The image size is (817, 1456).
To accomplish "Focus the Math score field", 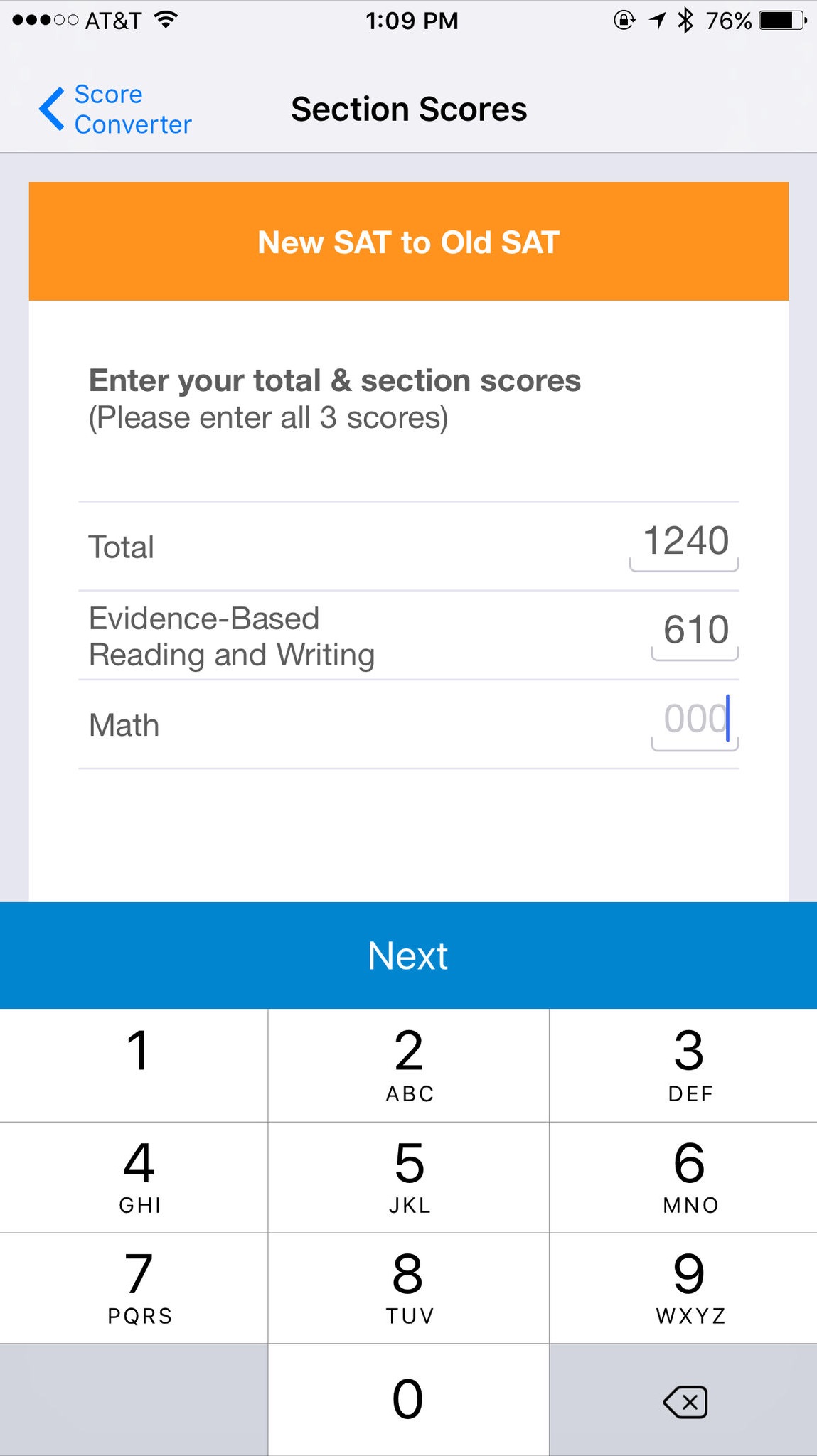I will pos(695,720).
